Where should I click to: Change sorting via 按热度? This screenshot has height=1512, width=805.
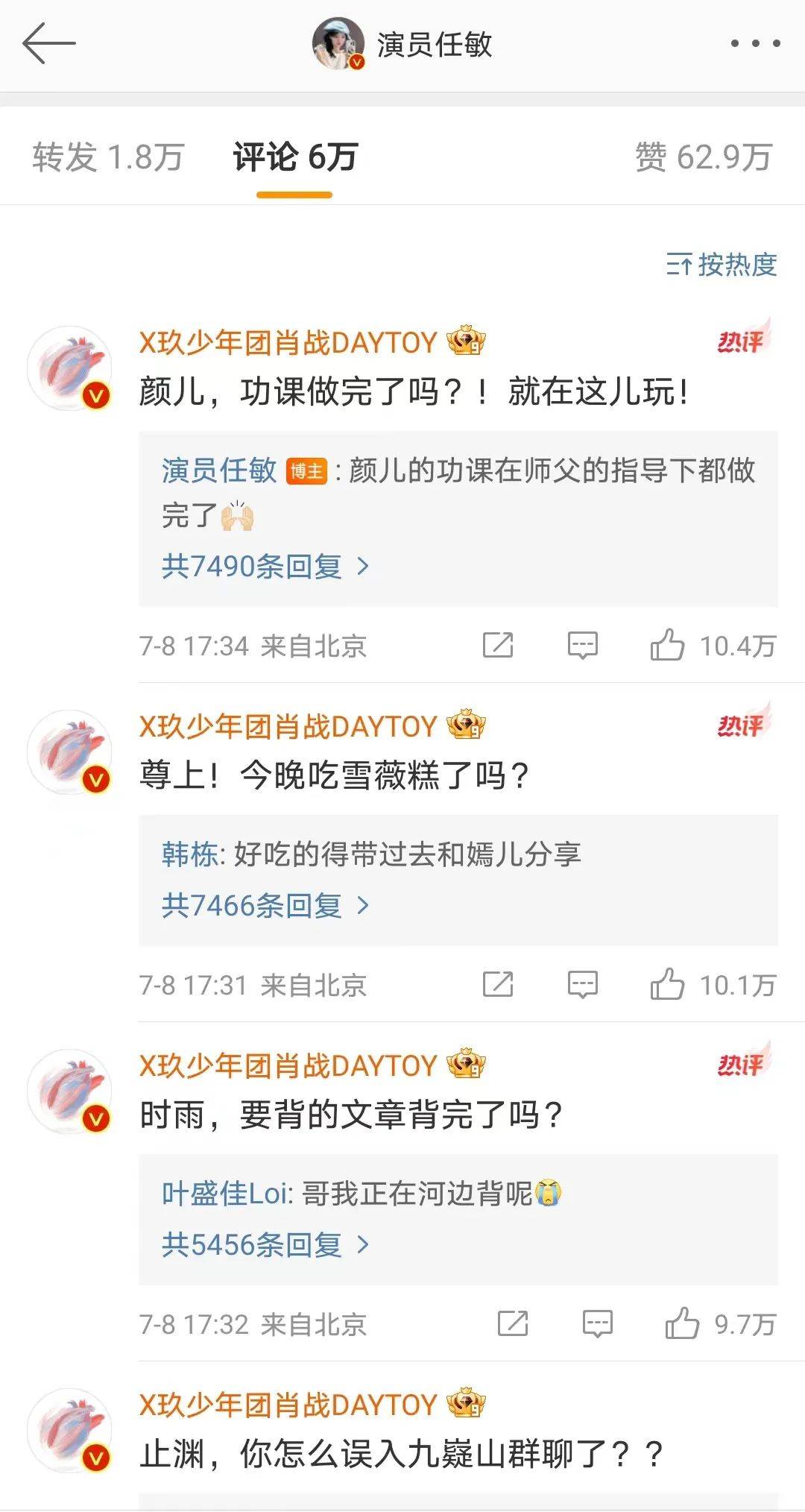click(722, 265)
